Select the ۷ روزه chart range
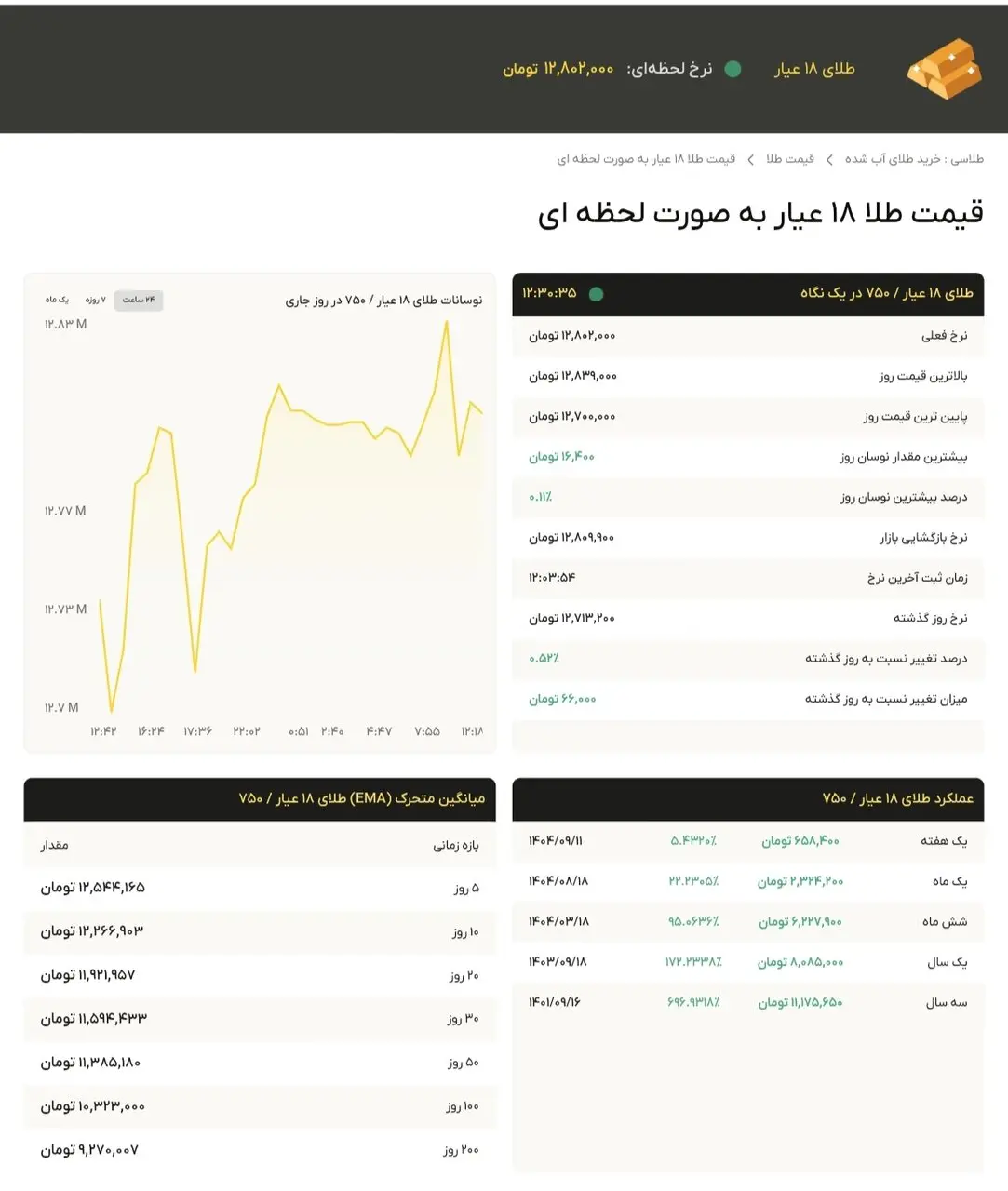Screen dimensions: 1008x1191 96,300
